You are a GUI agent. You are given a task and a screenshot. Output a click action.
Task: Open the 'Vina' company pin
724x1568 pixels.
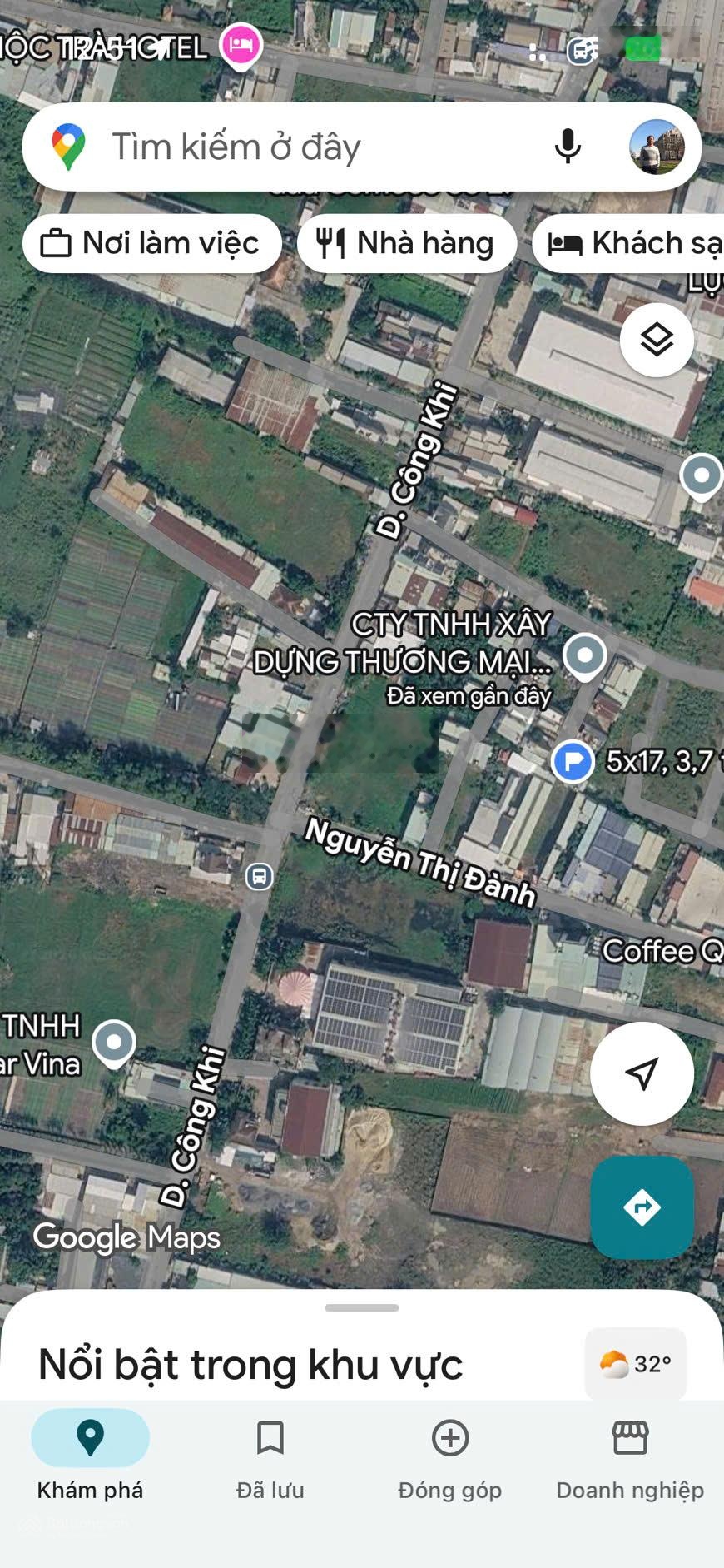[114, 1043]
